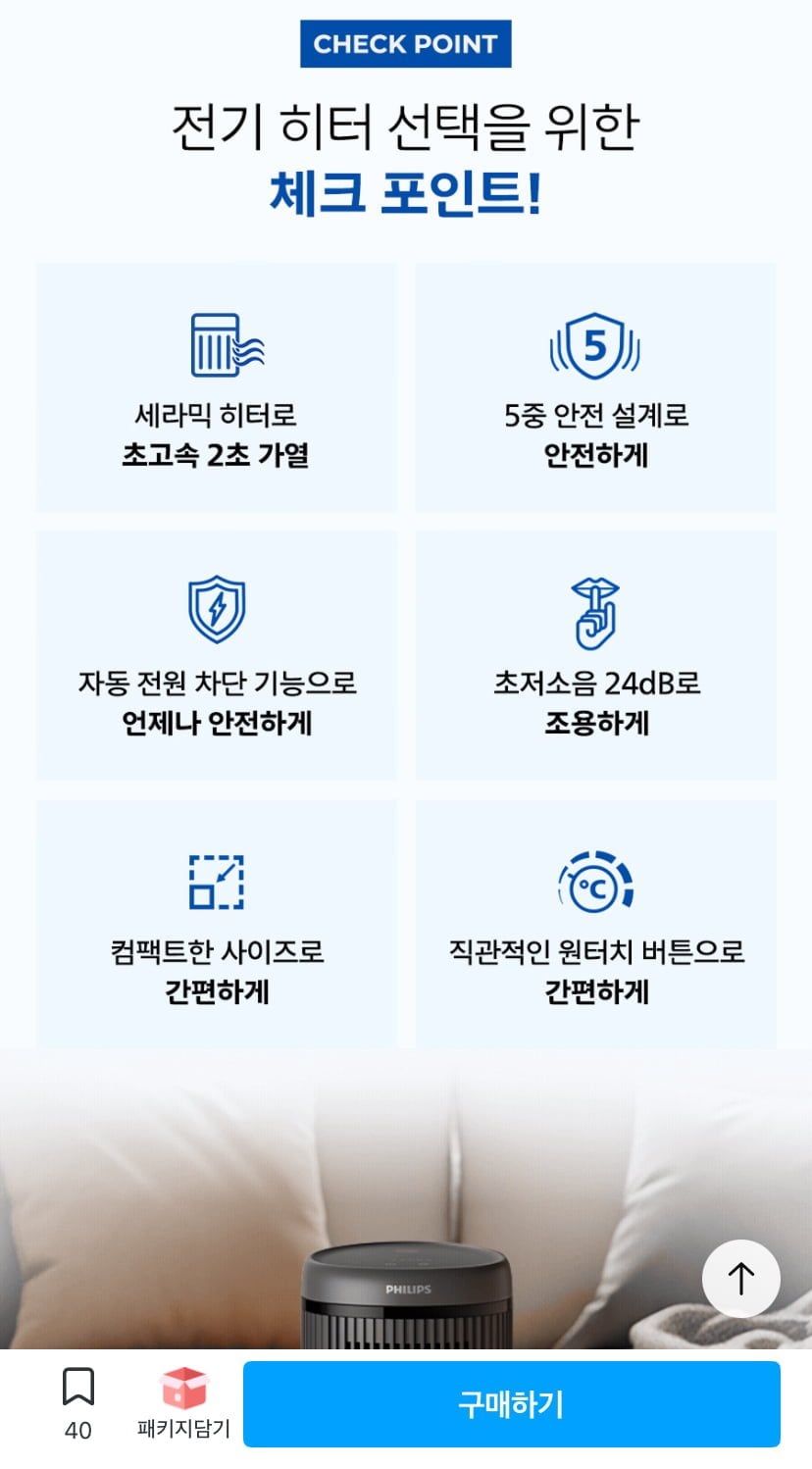Tap the blue 구매하기 purchase button
This screenshot has width=812, height=1469.
511,1403
